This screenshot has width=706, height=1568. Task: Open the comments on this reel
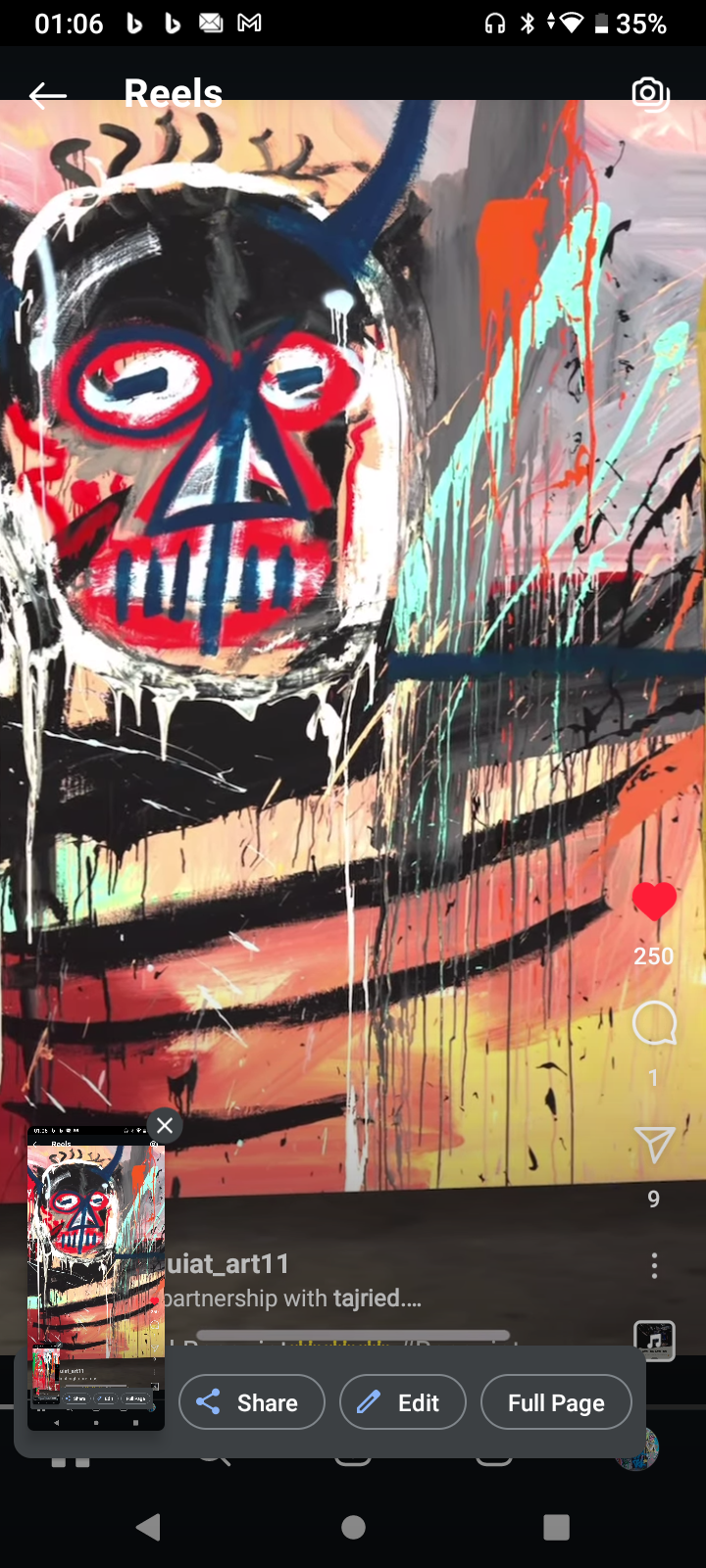654,1025
